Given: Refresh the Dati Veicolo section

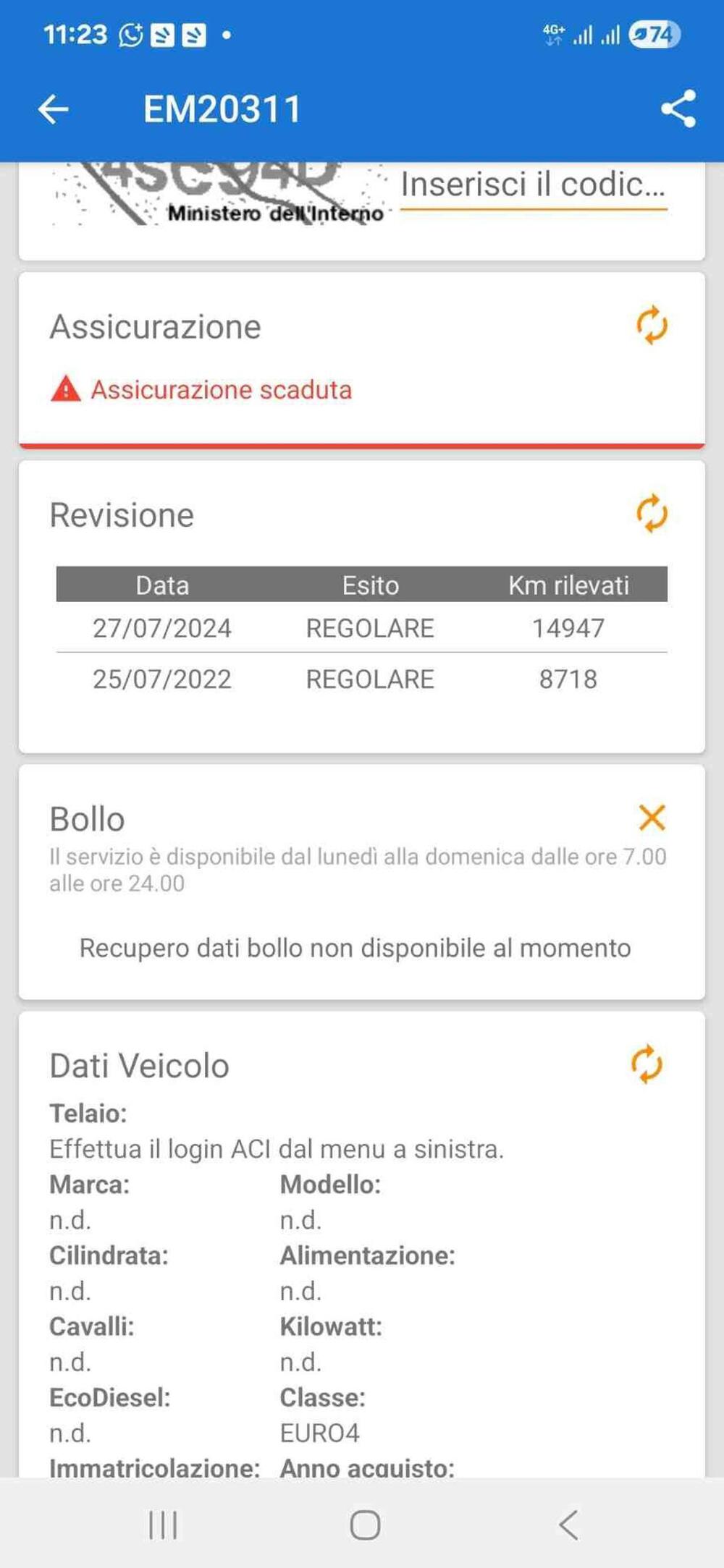Looking at the screenshot, I should (648, 1064).
